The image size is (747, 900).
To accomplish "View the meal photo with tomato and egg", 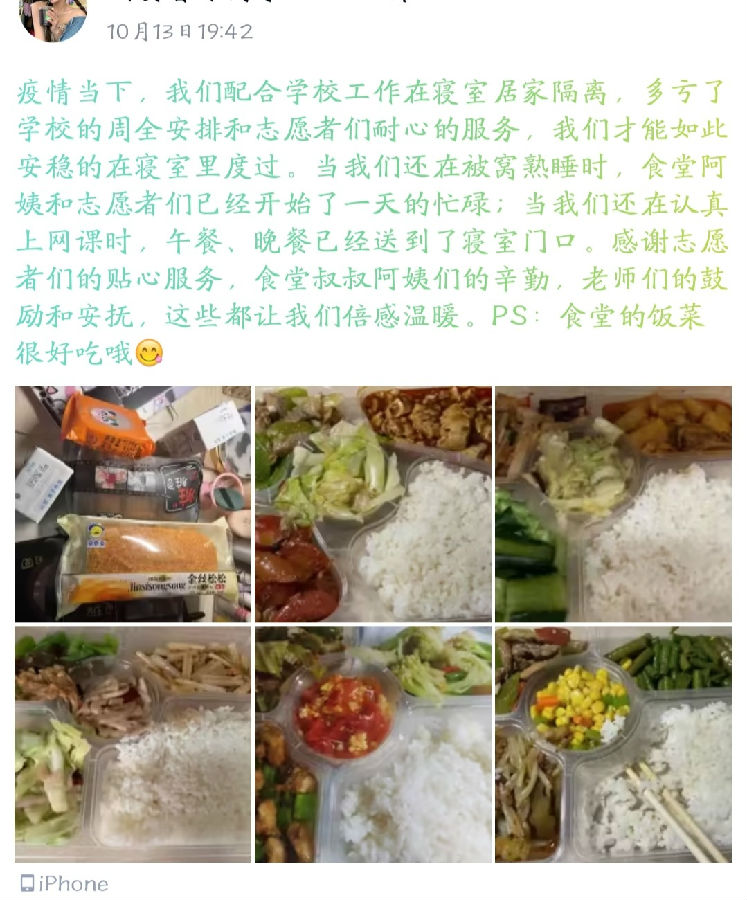I will (x=373, y=744).
